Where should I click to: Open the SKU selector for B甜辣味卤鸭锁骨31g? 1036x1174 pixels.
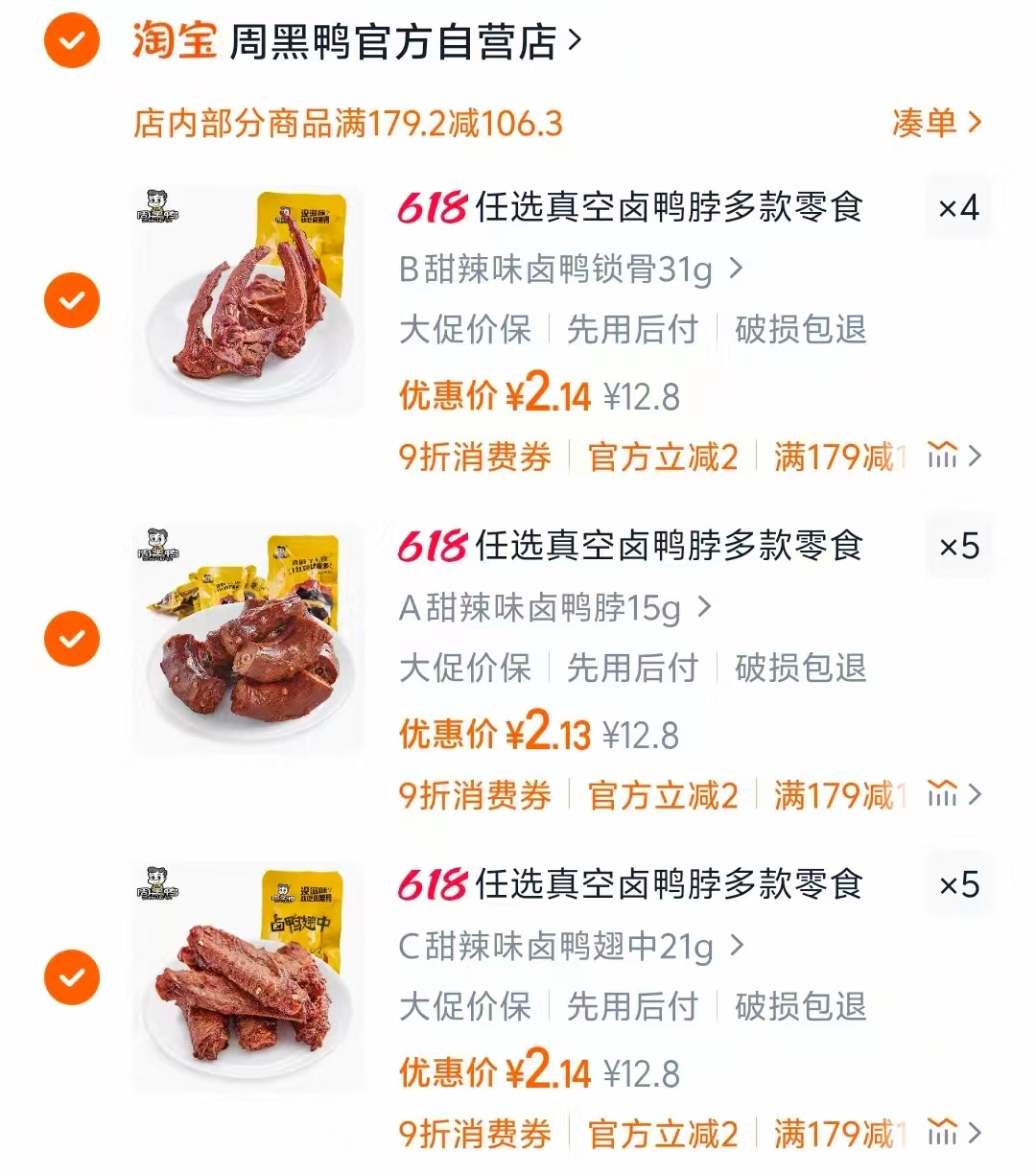(568, 270)
